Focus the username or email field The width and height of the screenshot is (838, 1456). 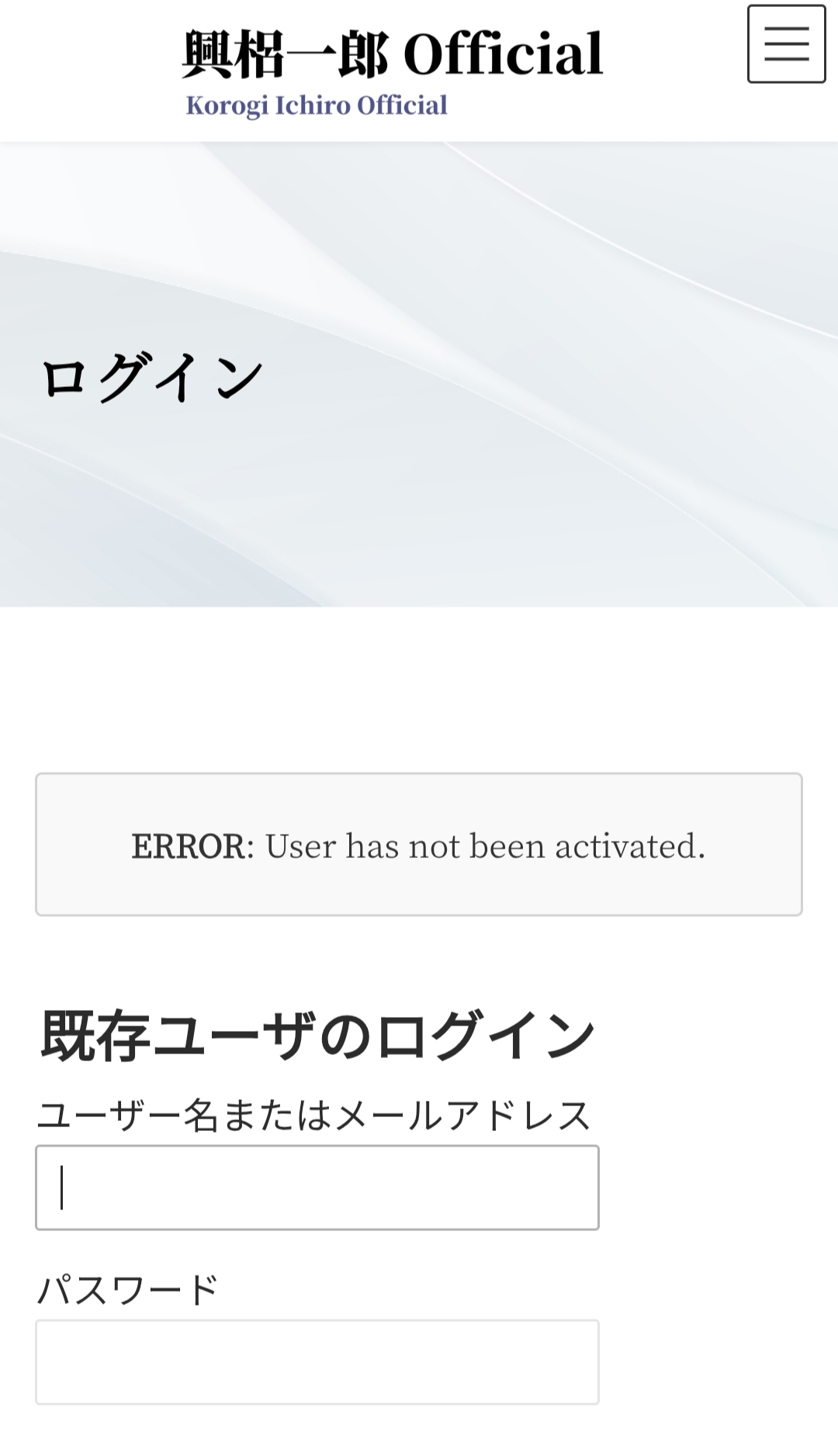317,1188
